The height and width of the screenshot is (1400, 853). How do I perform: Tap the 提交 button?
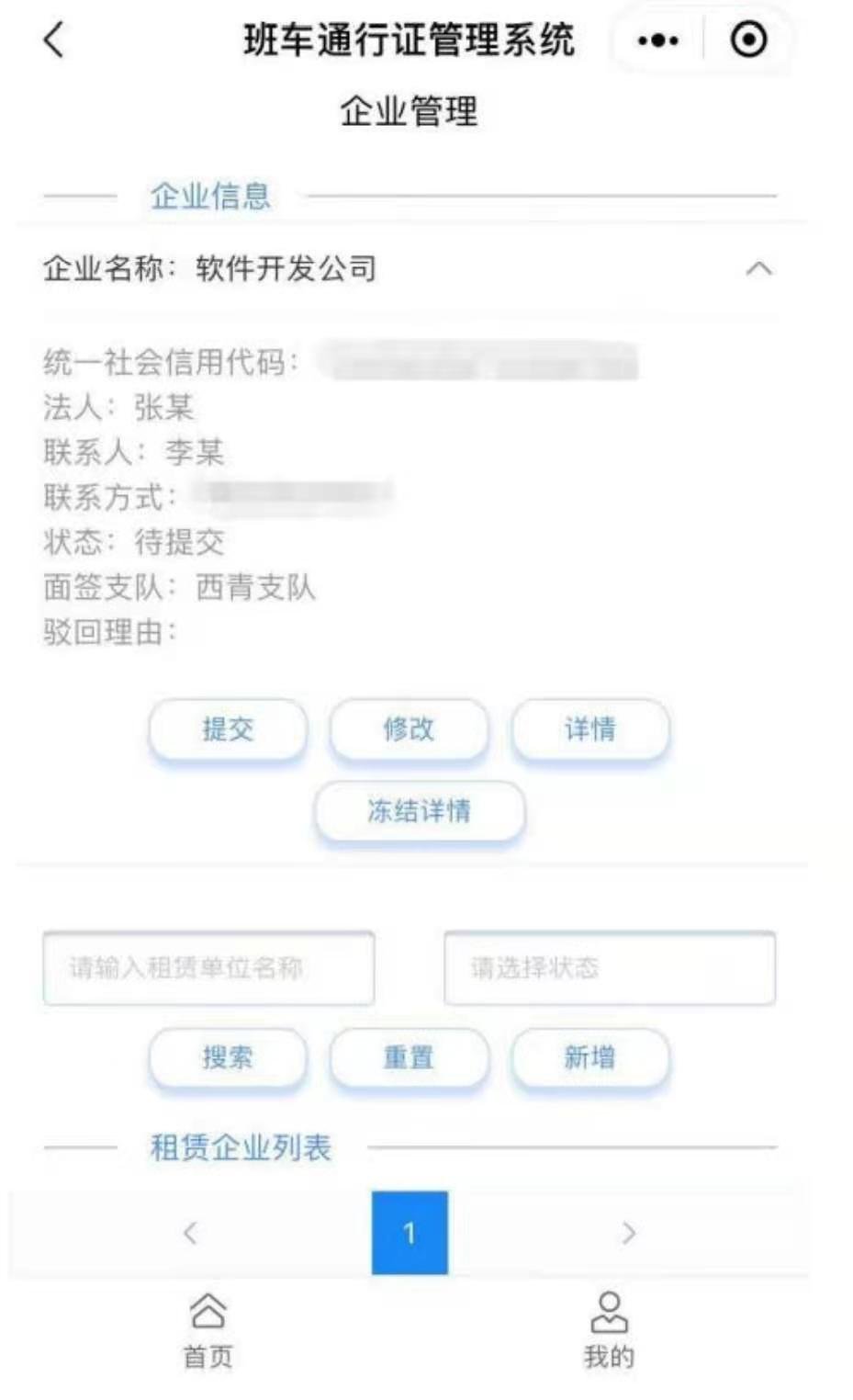(x=227, y=729)
